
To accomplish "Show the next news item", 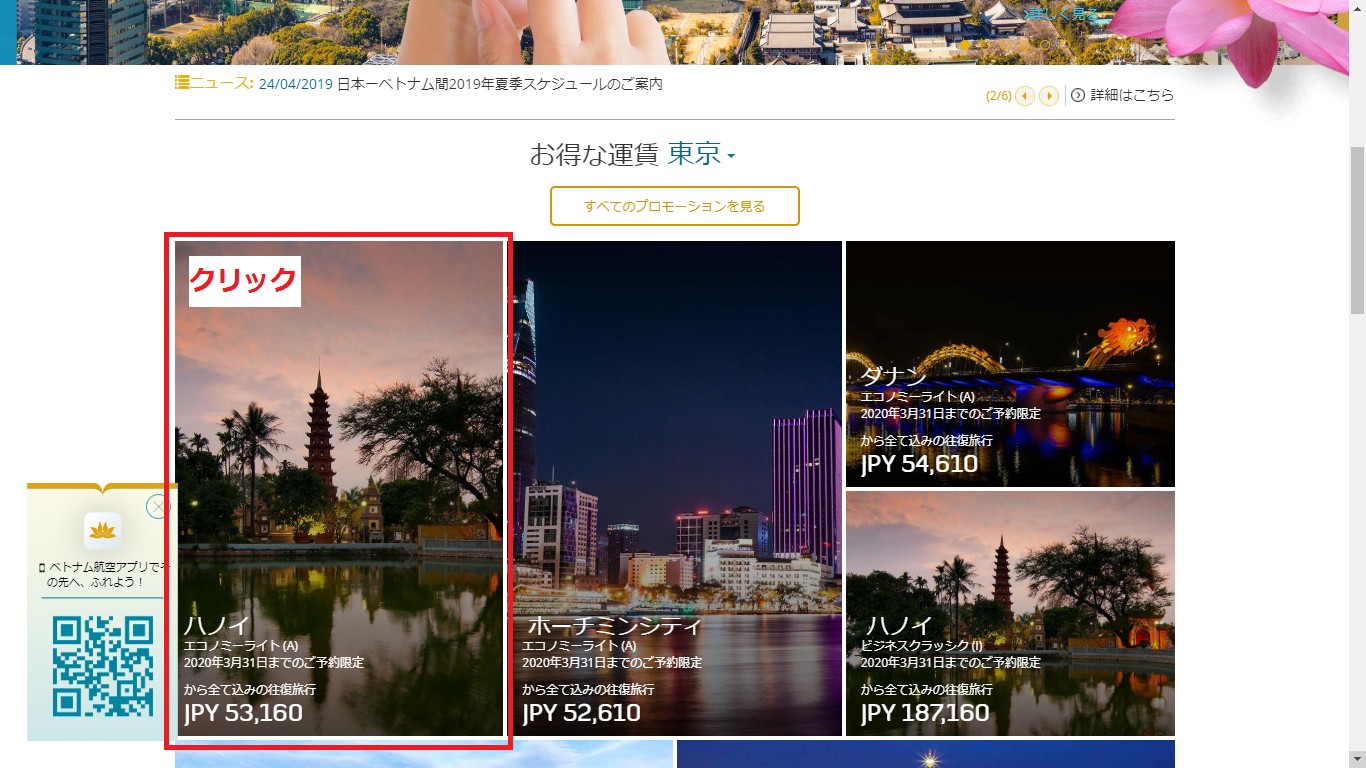I will pyautogui.click(x=1049, y=96).
